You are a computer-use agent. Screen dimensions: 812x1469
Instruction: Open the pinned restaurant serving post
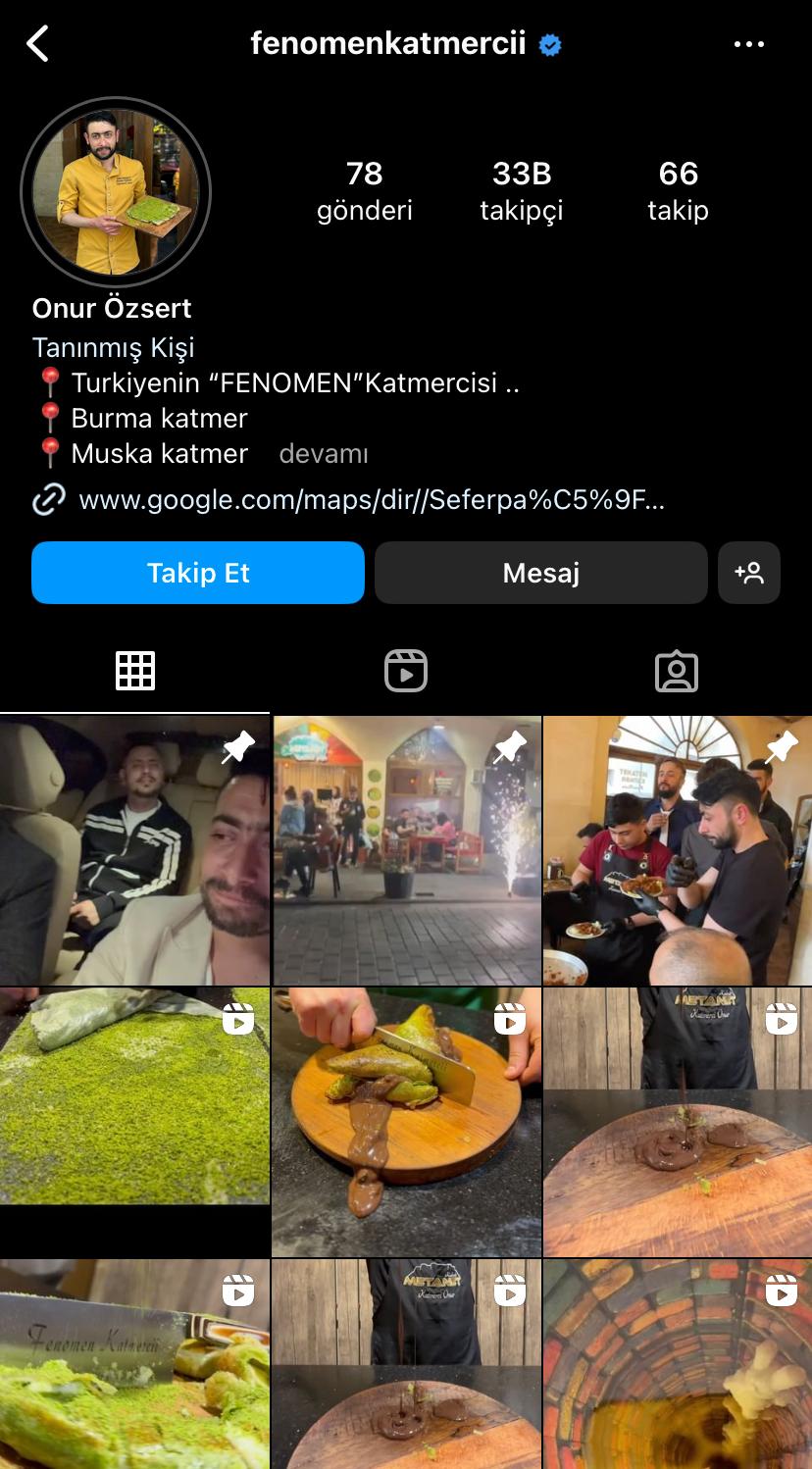coord(678,851)
